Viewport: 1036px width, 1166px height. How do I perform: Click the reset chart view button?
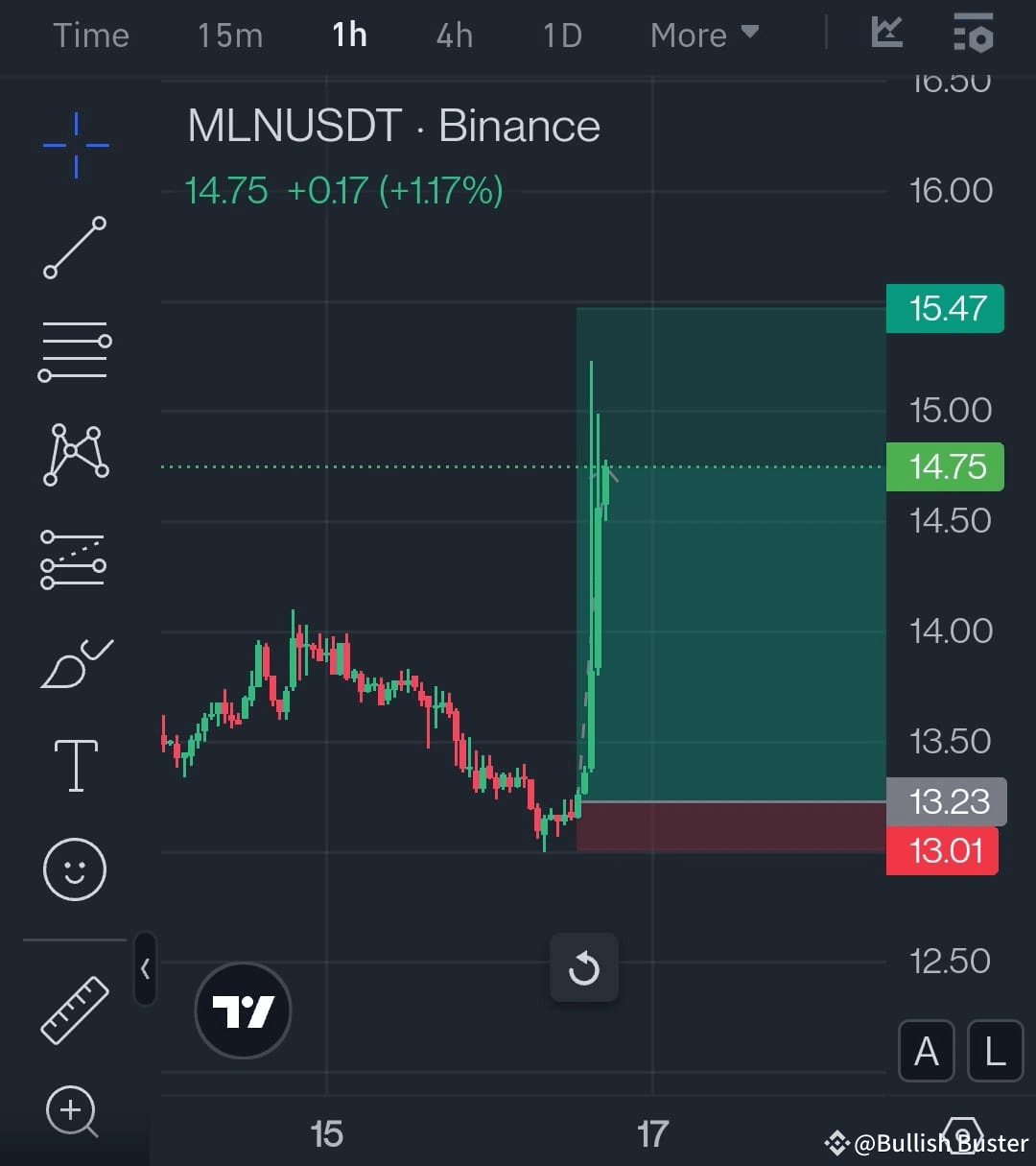coord(584,968)
